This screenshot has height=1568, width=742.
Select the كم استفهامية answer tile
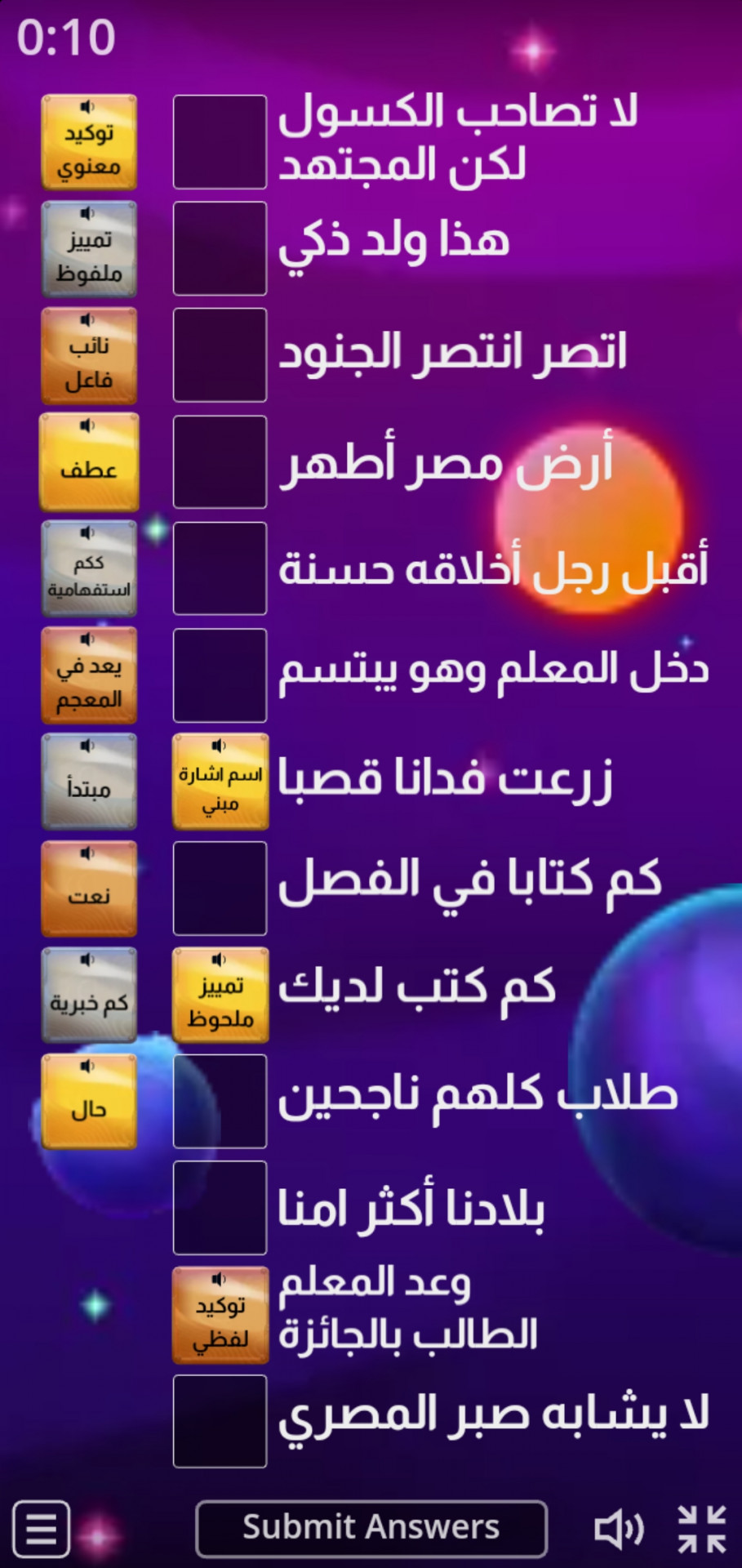pos(89,568)
